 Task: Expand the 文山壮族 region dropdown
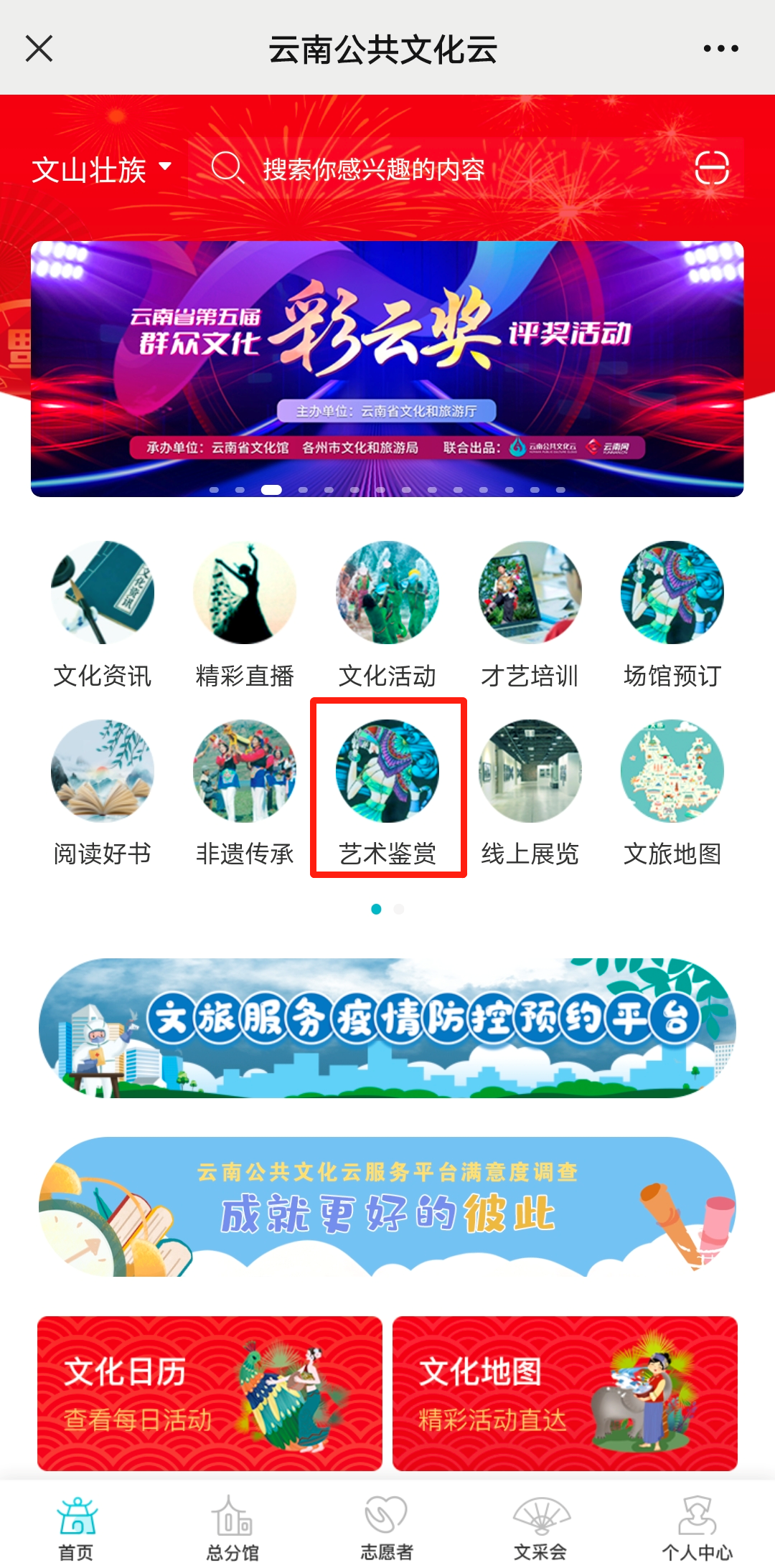101,170
